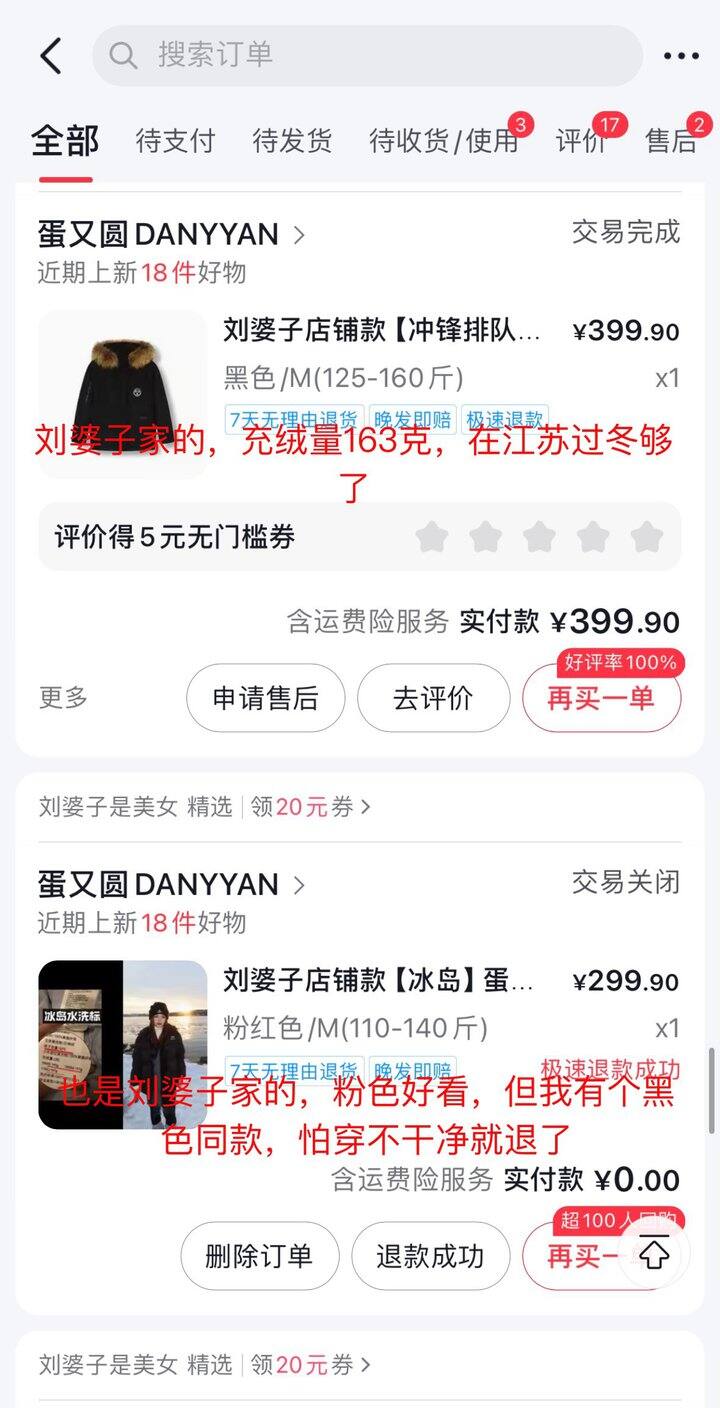
Task: Switch to the 售后 tab
Action: (x=670, y=141)
